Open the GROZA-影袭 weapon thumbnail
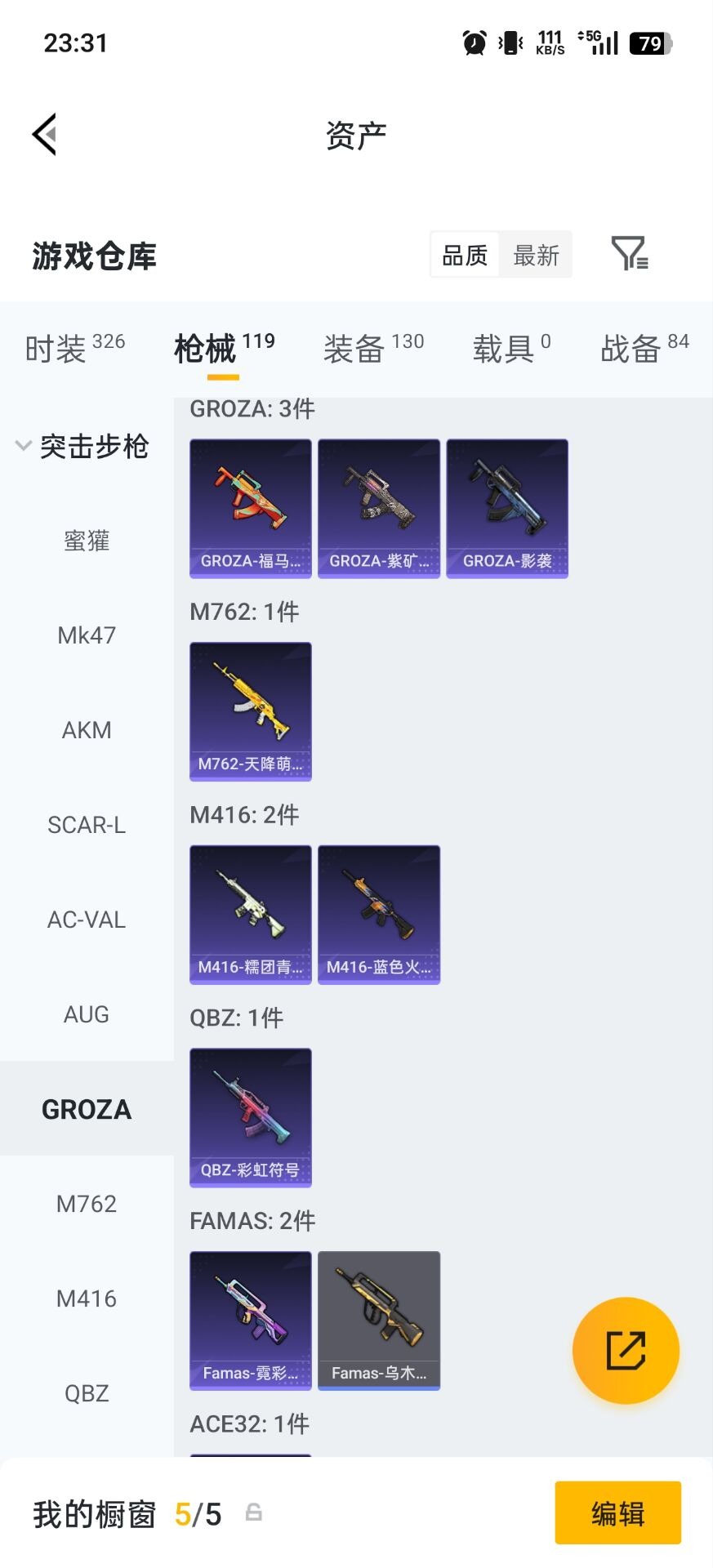713x1568 pixels. [x=506, y=508]
